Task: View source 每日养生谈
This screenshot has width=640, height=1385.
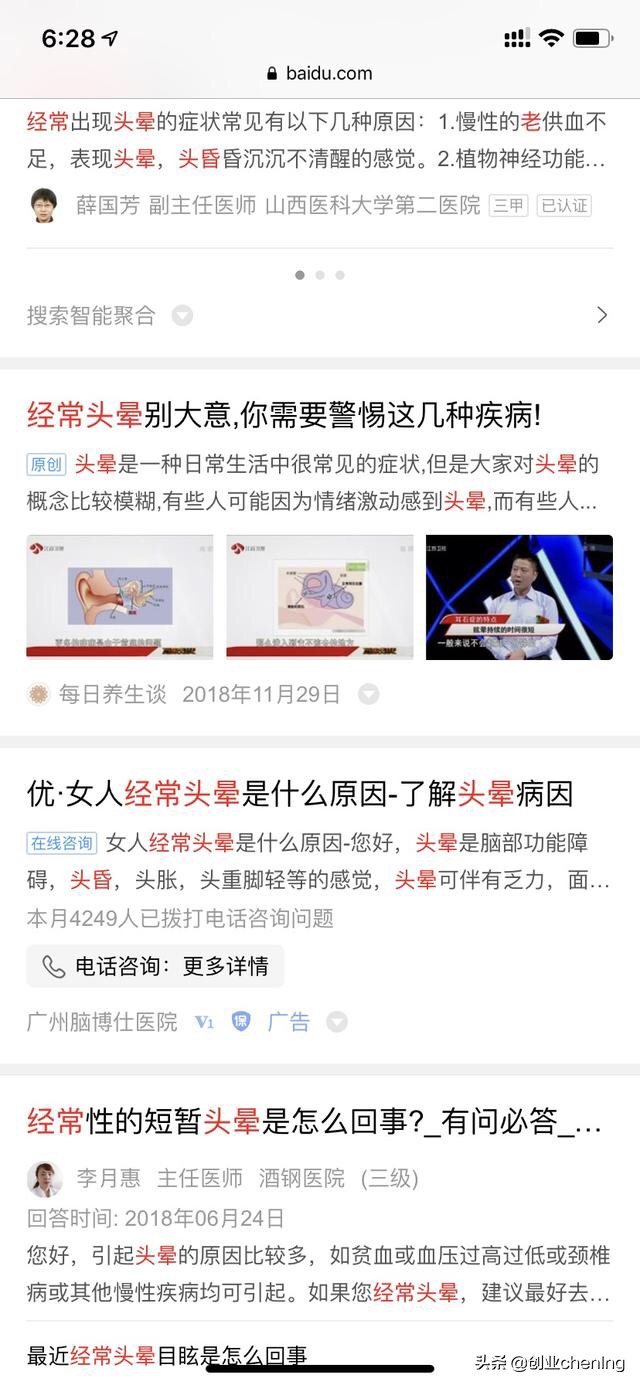Action: (112, 694)
